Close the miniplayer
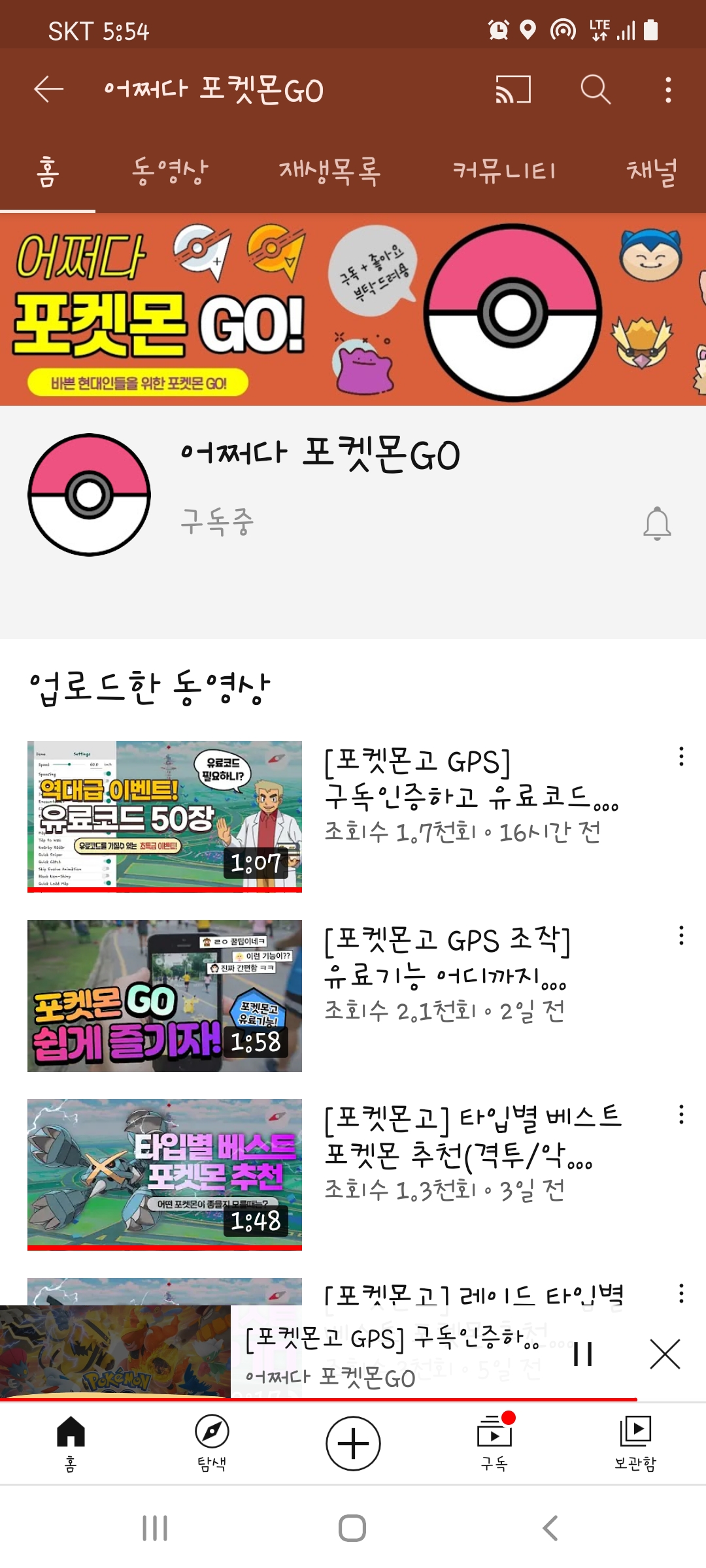Screen dimensions: 706x1568 (665, 1354)
